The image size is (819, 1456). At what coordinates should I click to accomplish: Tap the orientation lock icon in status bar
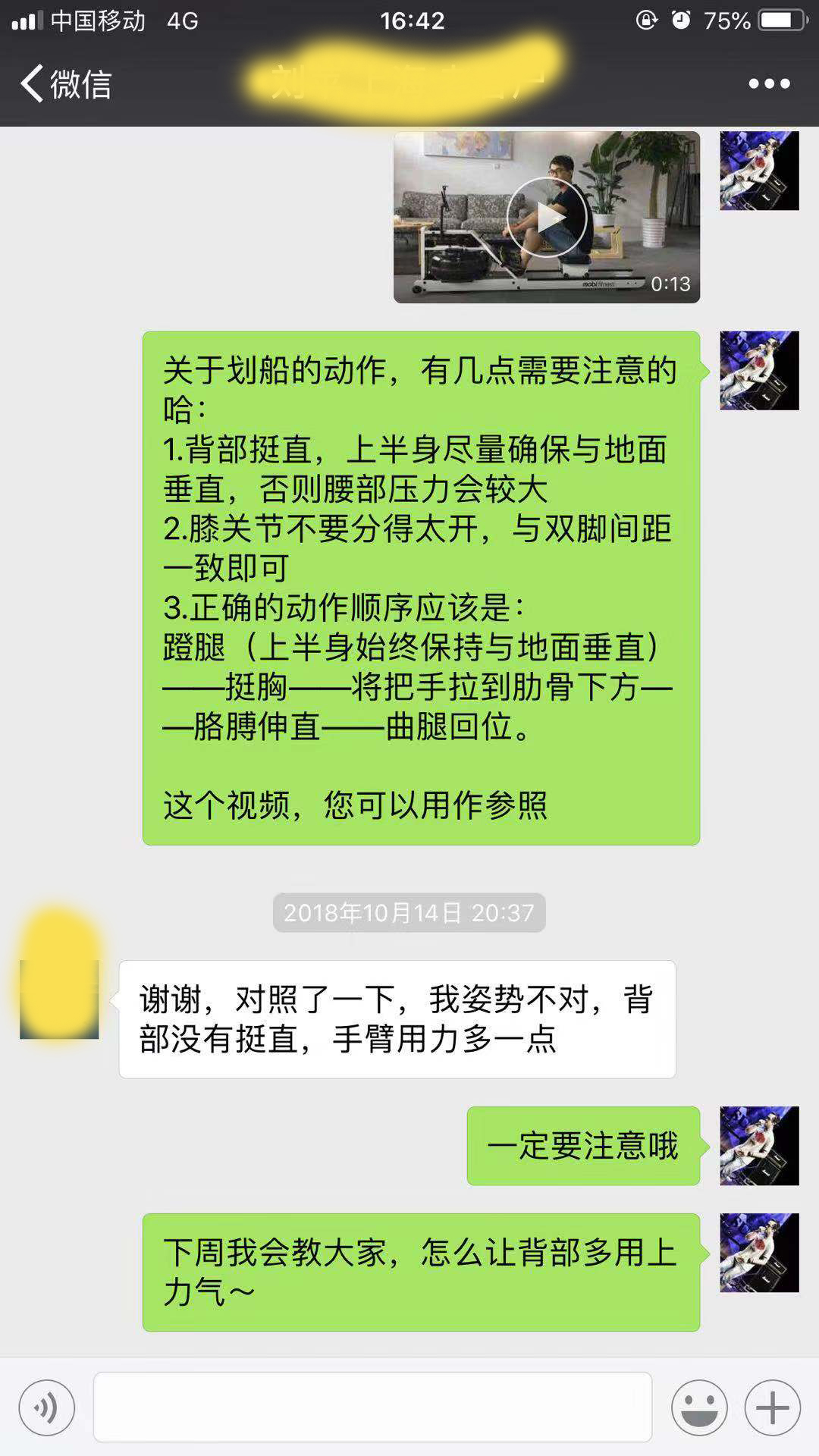tap(645, 20)
